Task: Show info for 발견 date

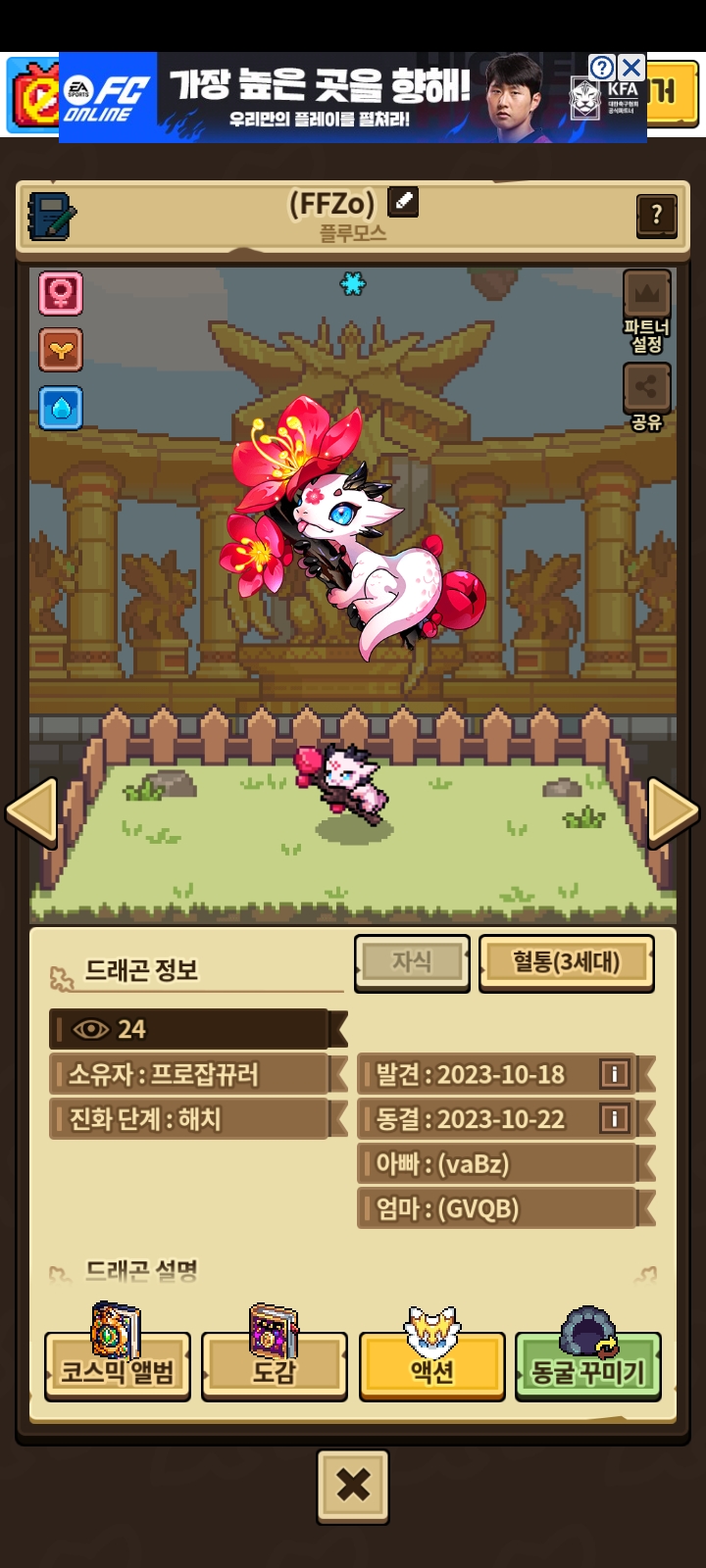Action: click(x=614, y=1074)
